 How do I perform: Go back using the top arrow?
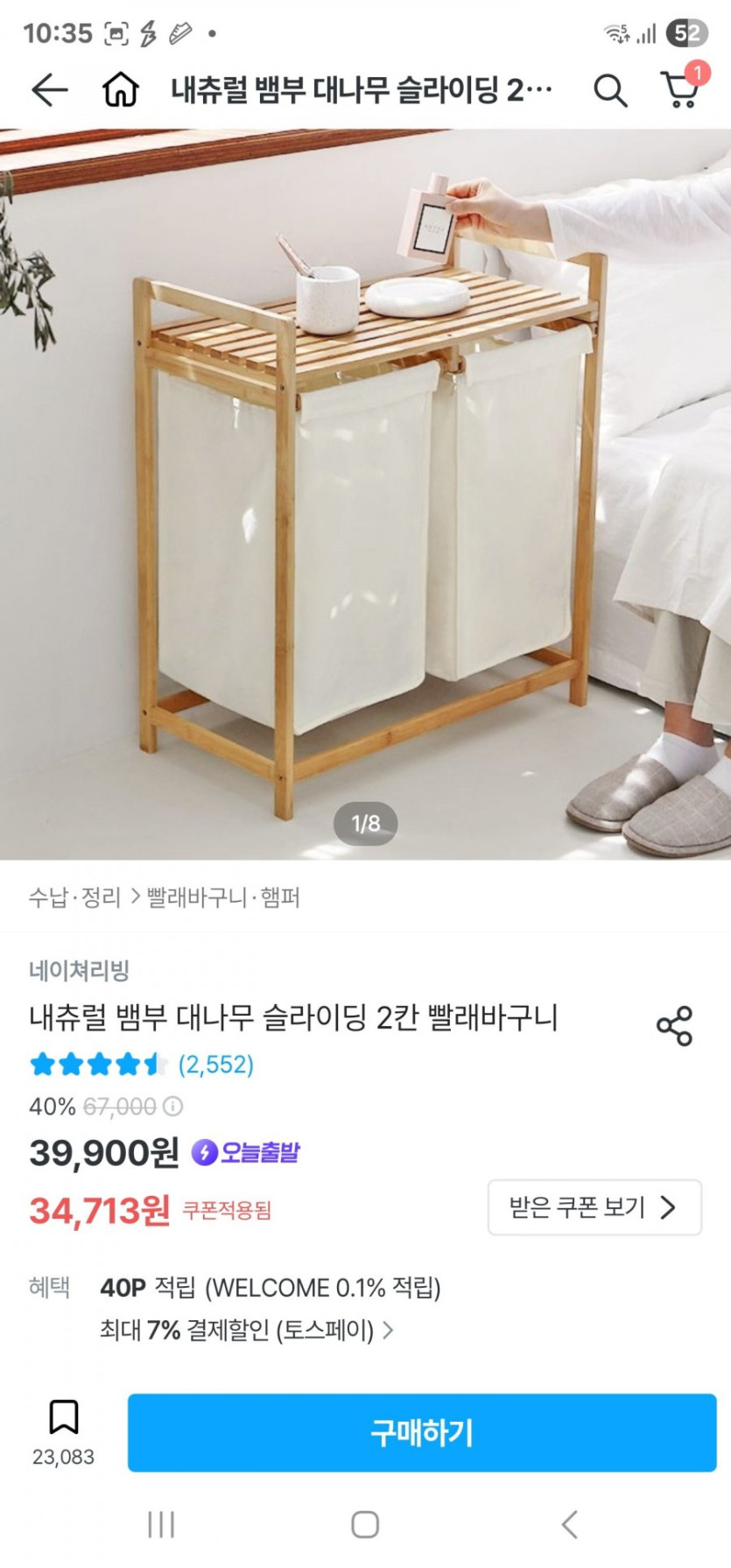pyautogui.click(x=49, y=89)
